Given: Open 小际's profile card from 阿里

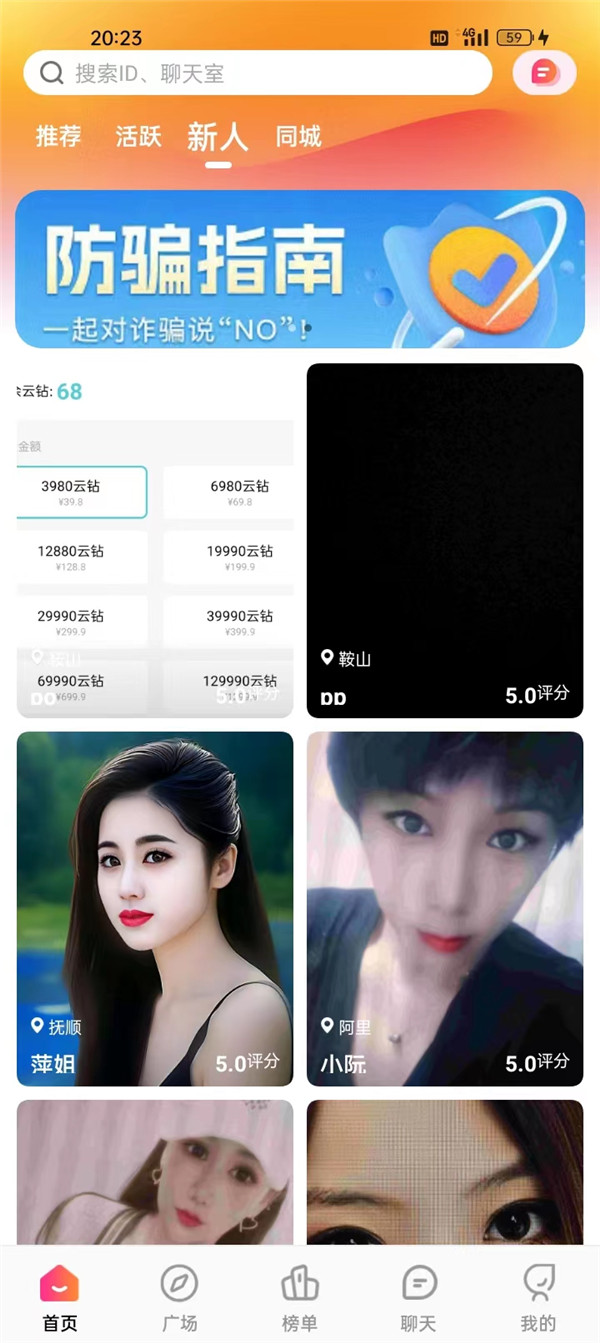Looking at the screenshot, I should click(x=444, y=908).
